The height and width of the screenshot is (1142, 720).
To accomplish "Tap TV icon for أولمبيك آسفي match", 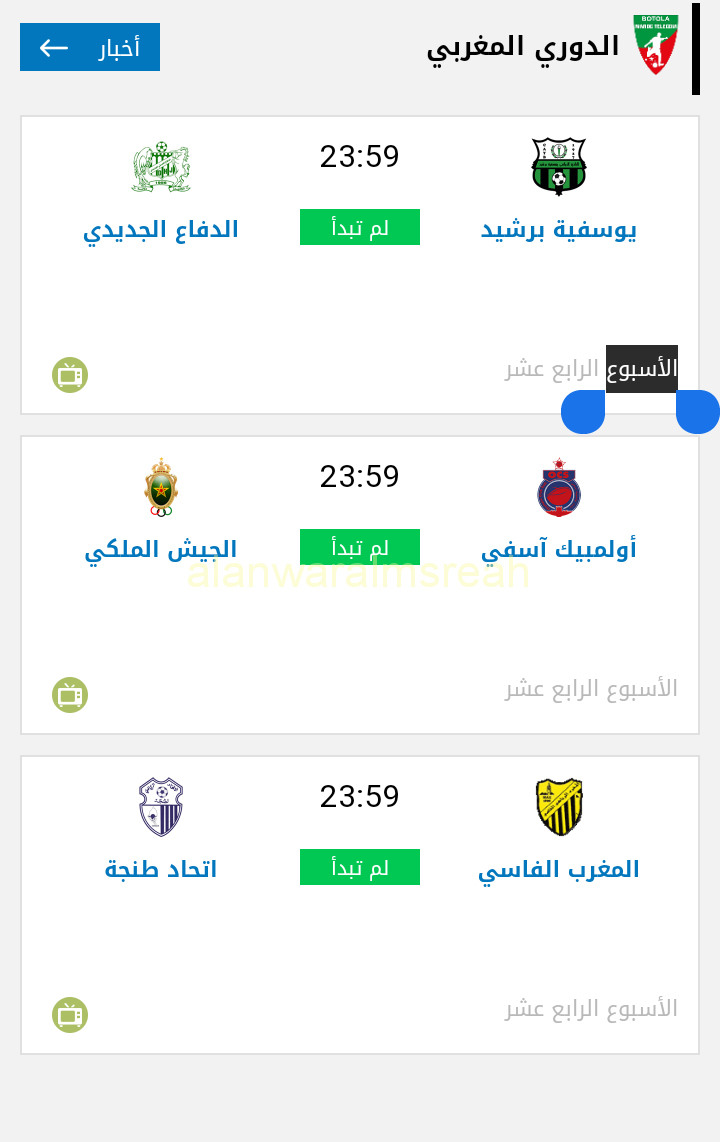I will coord(70,695).
